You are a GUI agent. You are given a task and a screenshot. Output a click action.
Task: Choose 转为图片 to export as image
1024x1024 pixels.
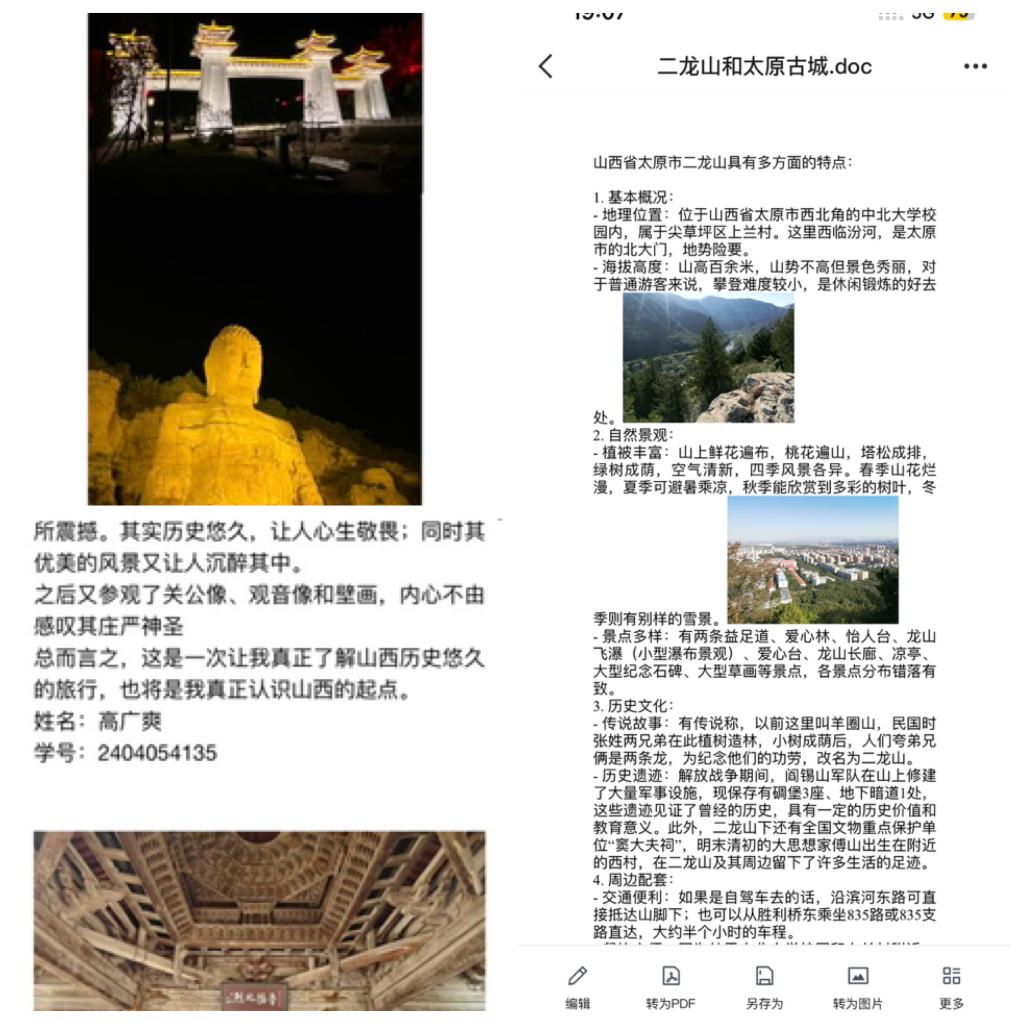coord(857,986)
